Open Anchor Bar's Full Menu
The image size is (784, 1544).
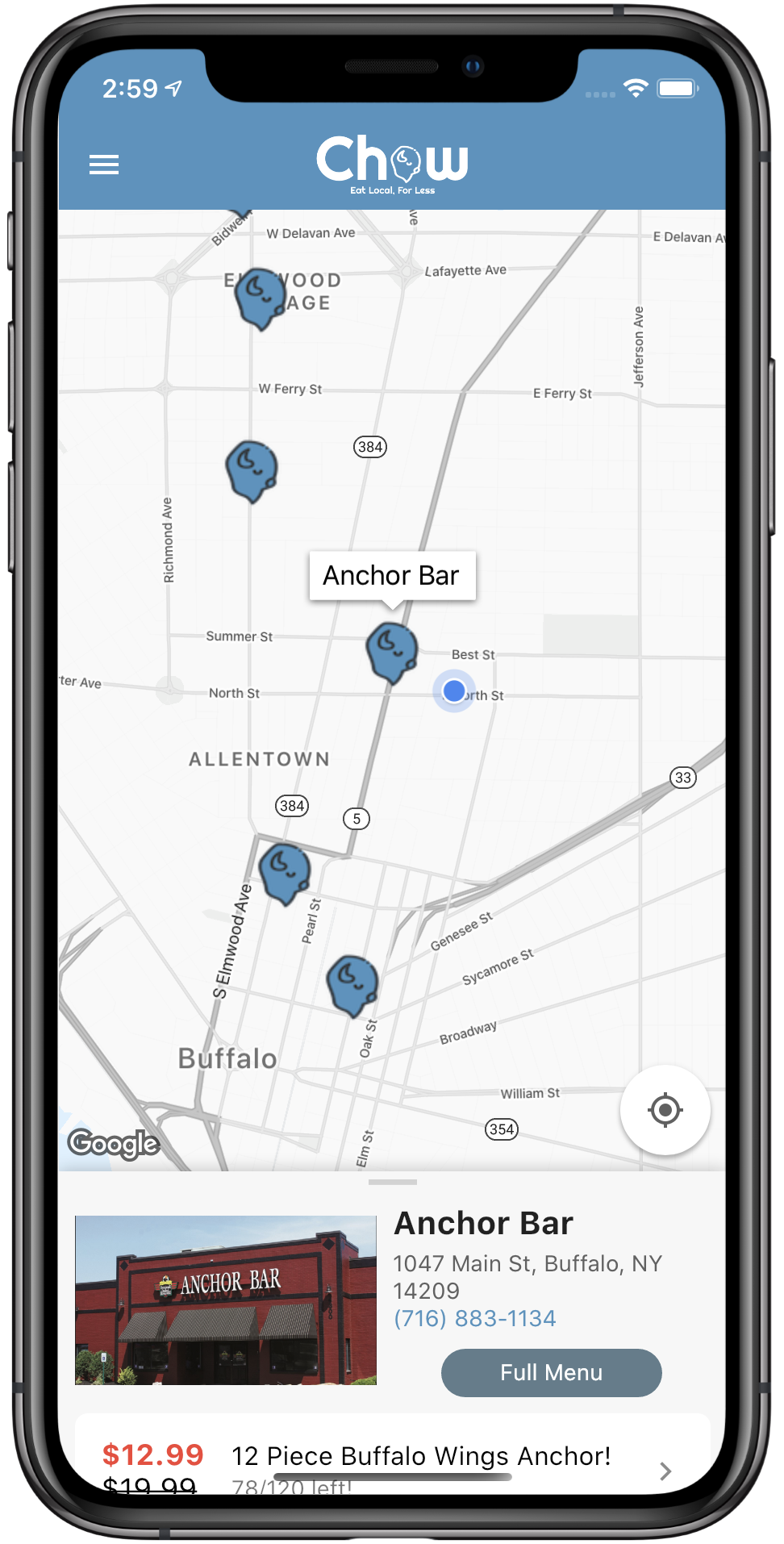pyautogui.click(x=551, y=1372)
